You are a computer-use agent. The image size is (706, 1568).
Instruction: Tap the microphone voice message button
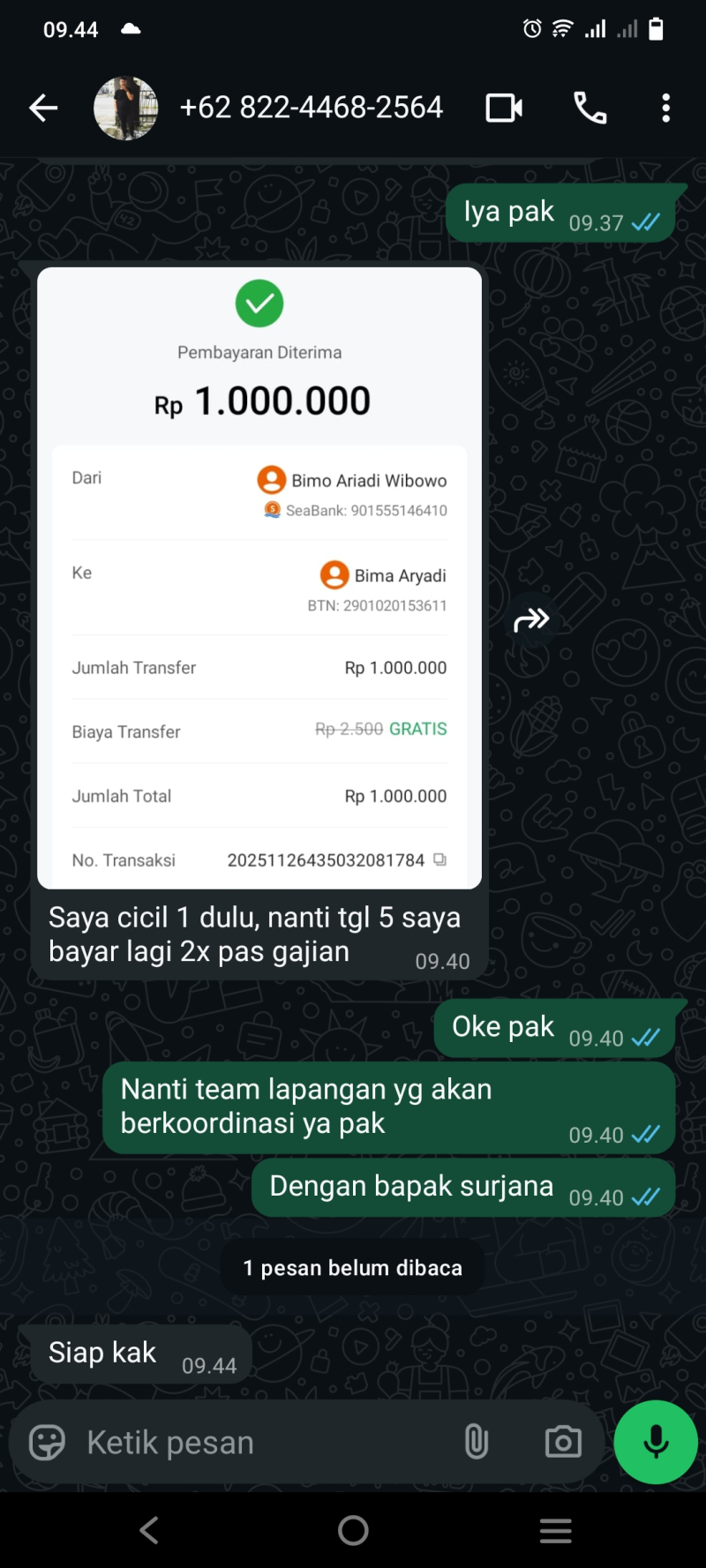[656, 1442]
